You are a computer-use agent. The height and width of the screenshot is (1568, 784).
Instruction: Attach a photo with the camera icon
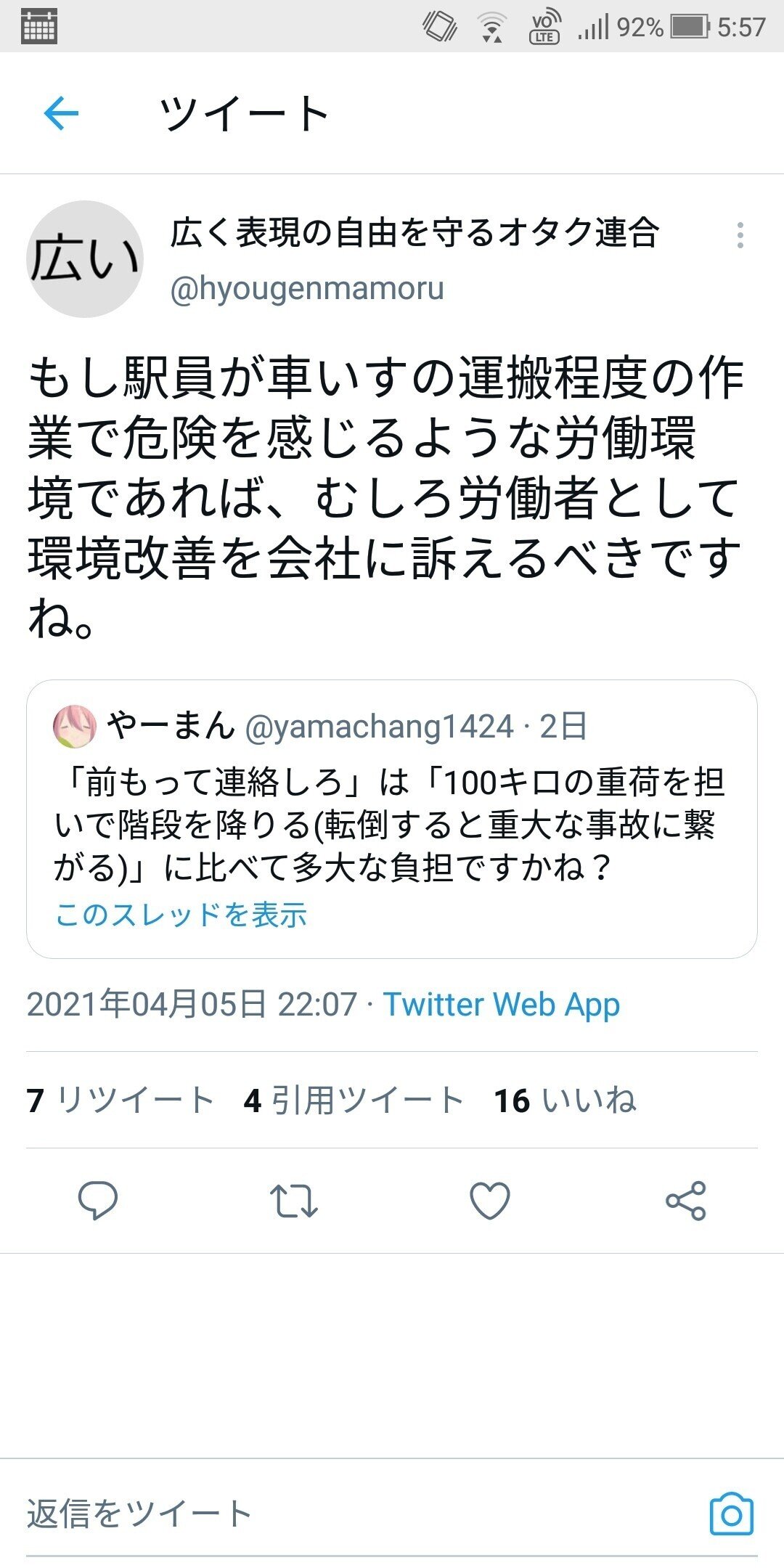(x=731, y=1514)
